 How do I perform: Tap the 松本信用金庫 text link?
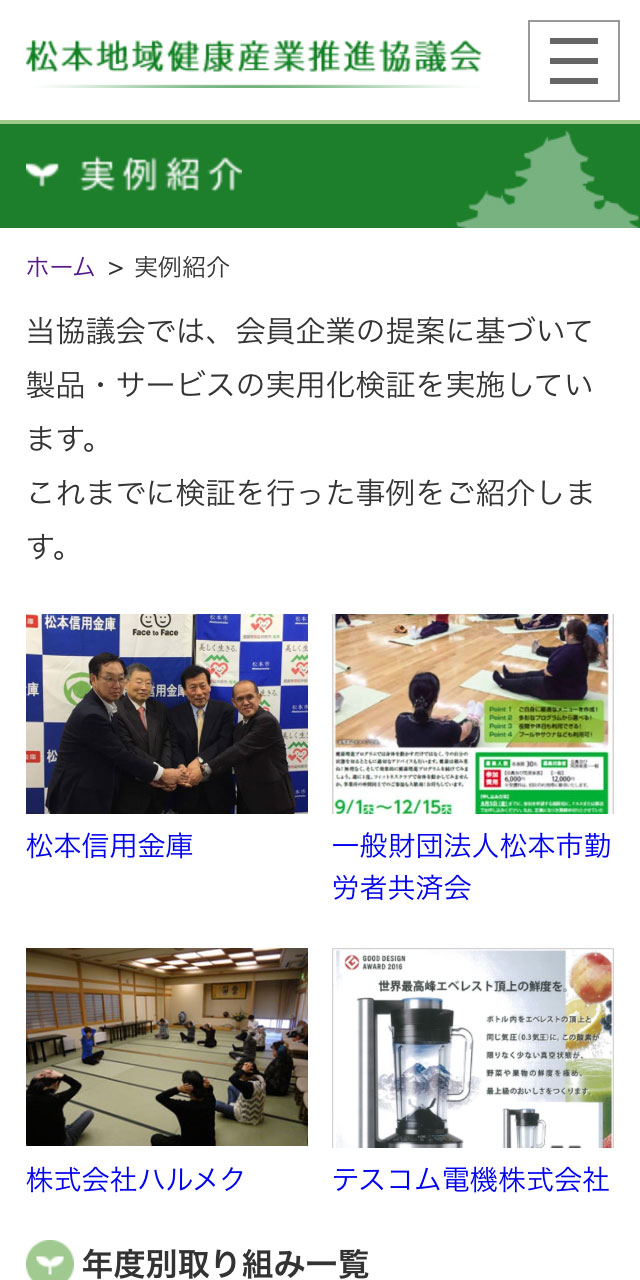(110, 846)
